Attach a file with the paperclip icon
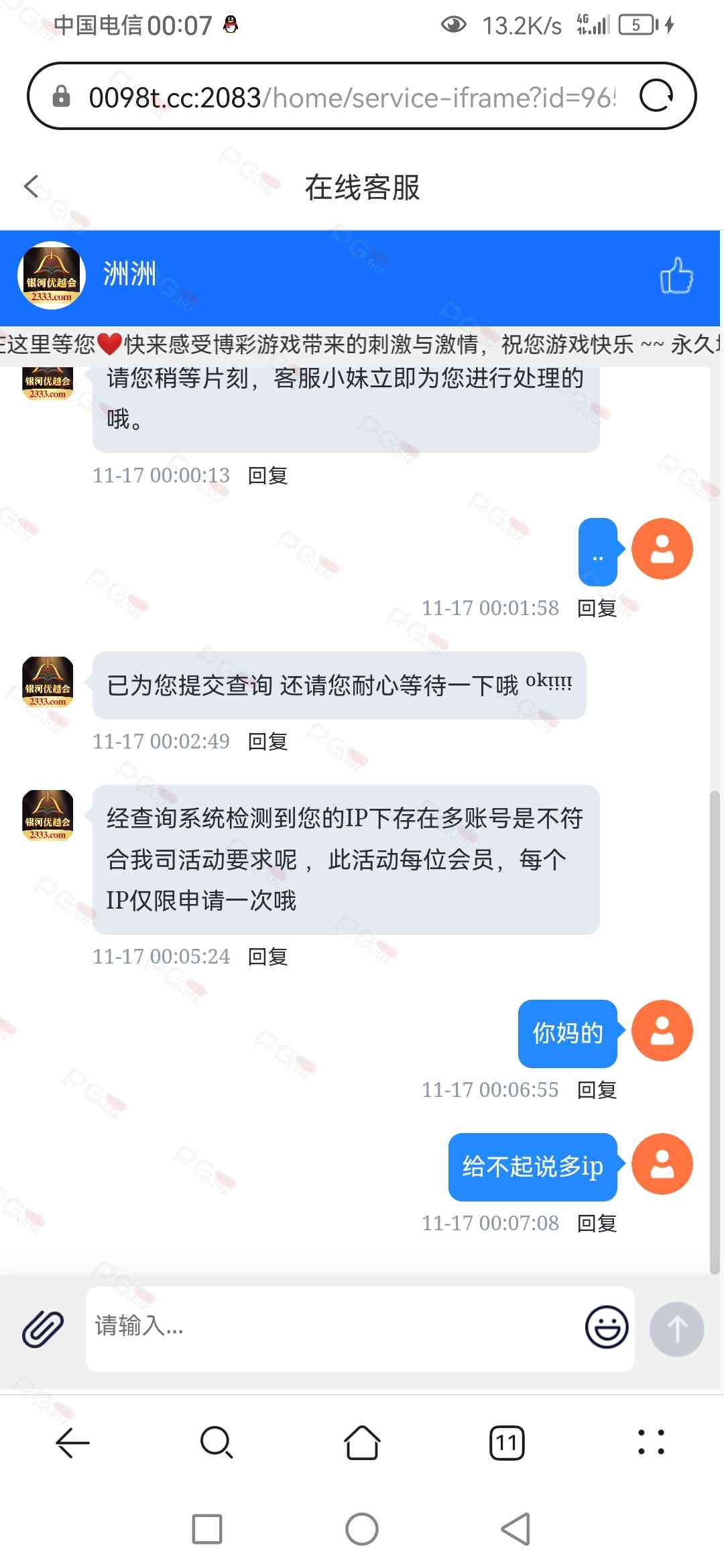The width and height of the screenshot is (724, 1568). [44, 1329]
